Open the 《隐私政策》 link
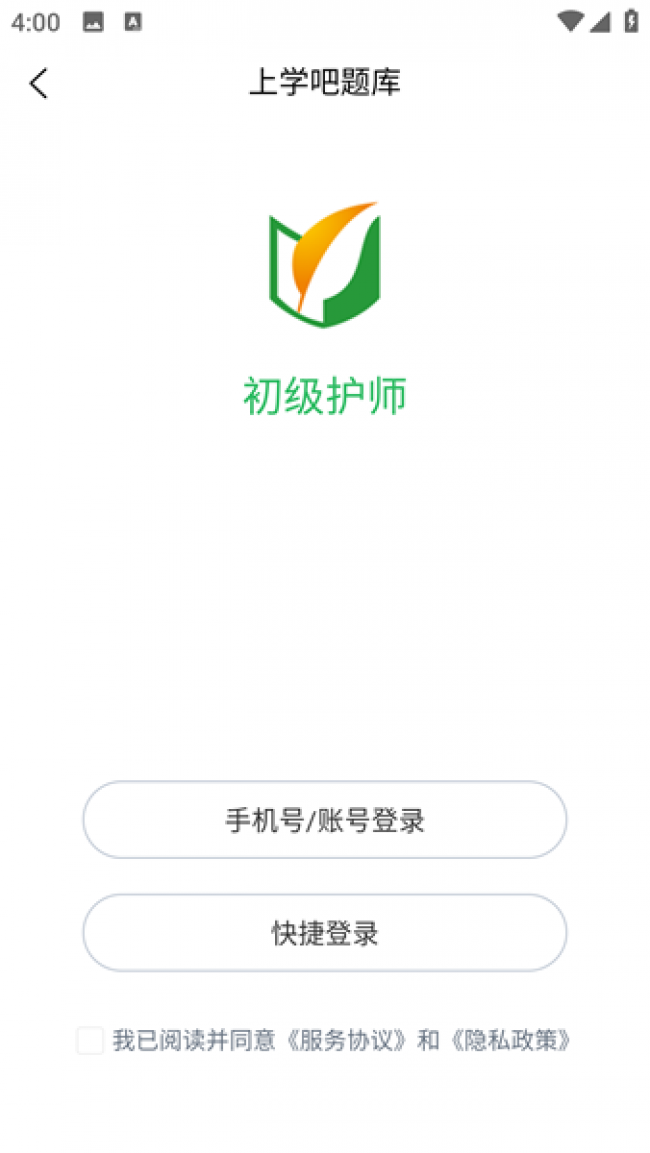 (x=510, y=1041)
